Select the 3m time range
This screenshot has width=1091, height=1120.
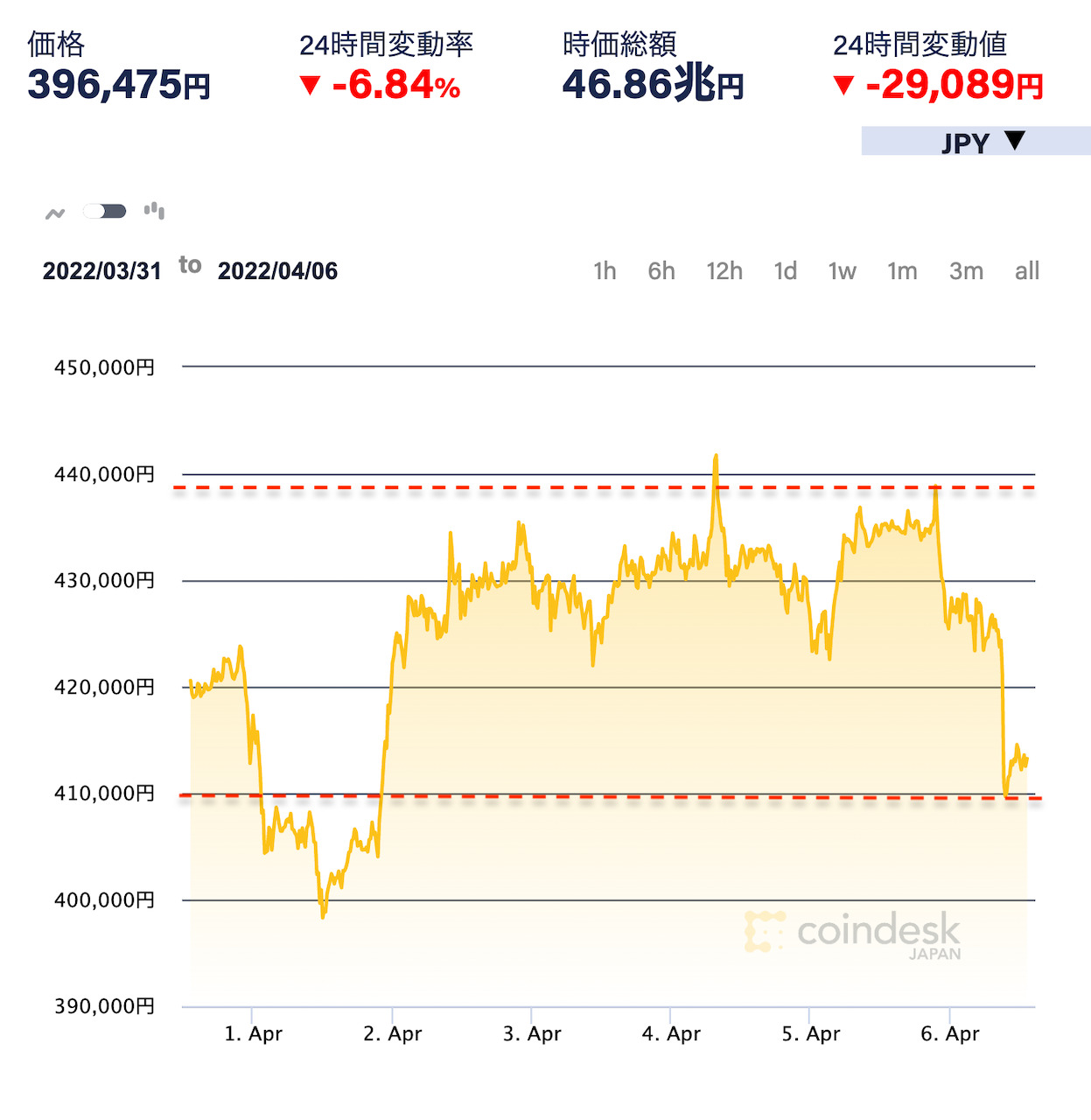965,271
